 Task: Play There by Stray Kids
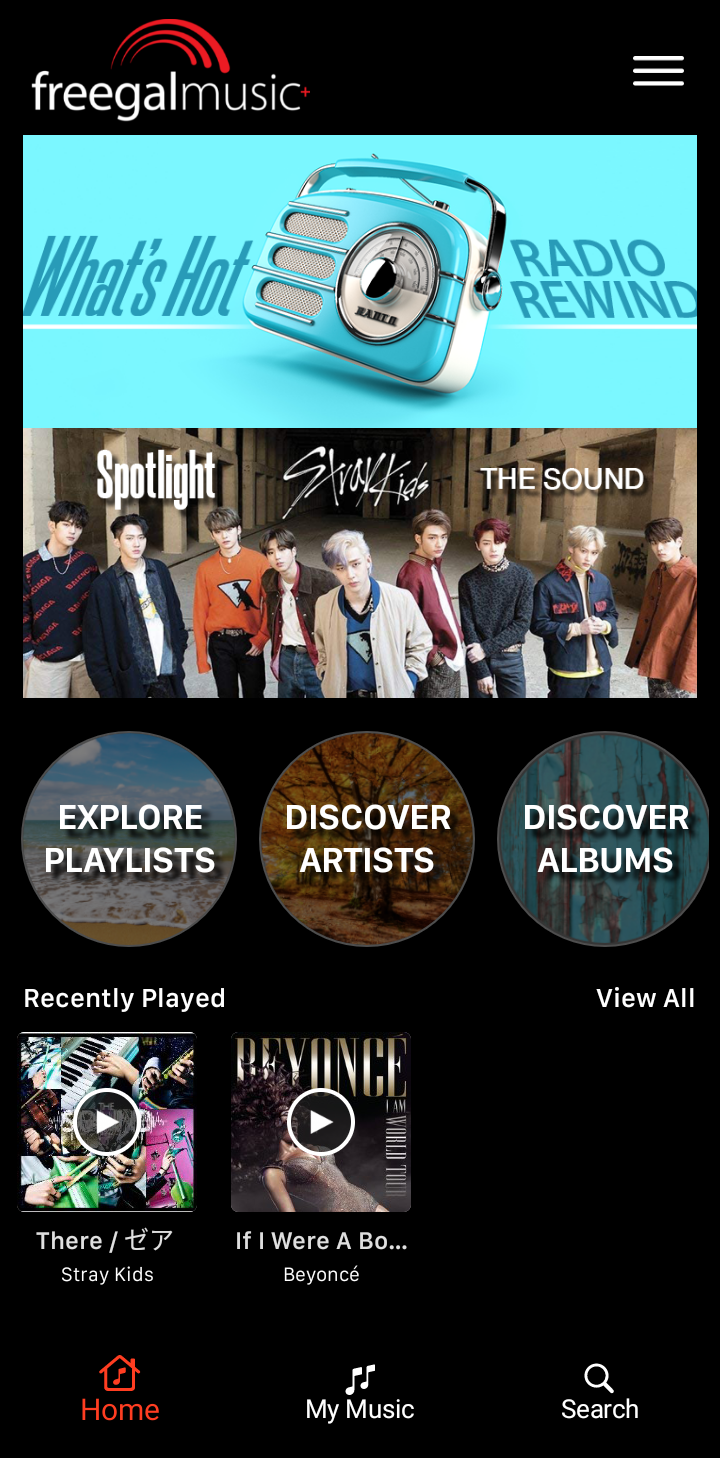[x=107, y=1122]
